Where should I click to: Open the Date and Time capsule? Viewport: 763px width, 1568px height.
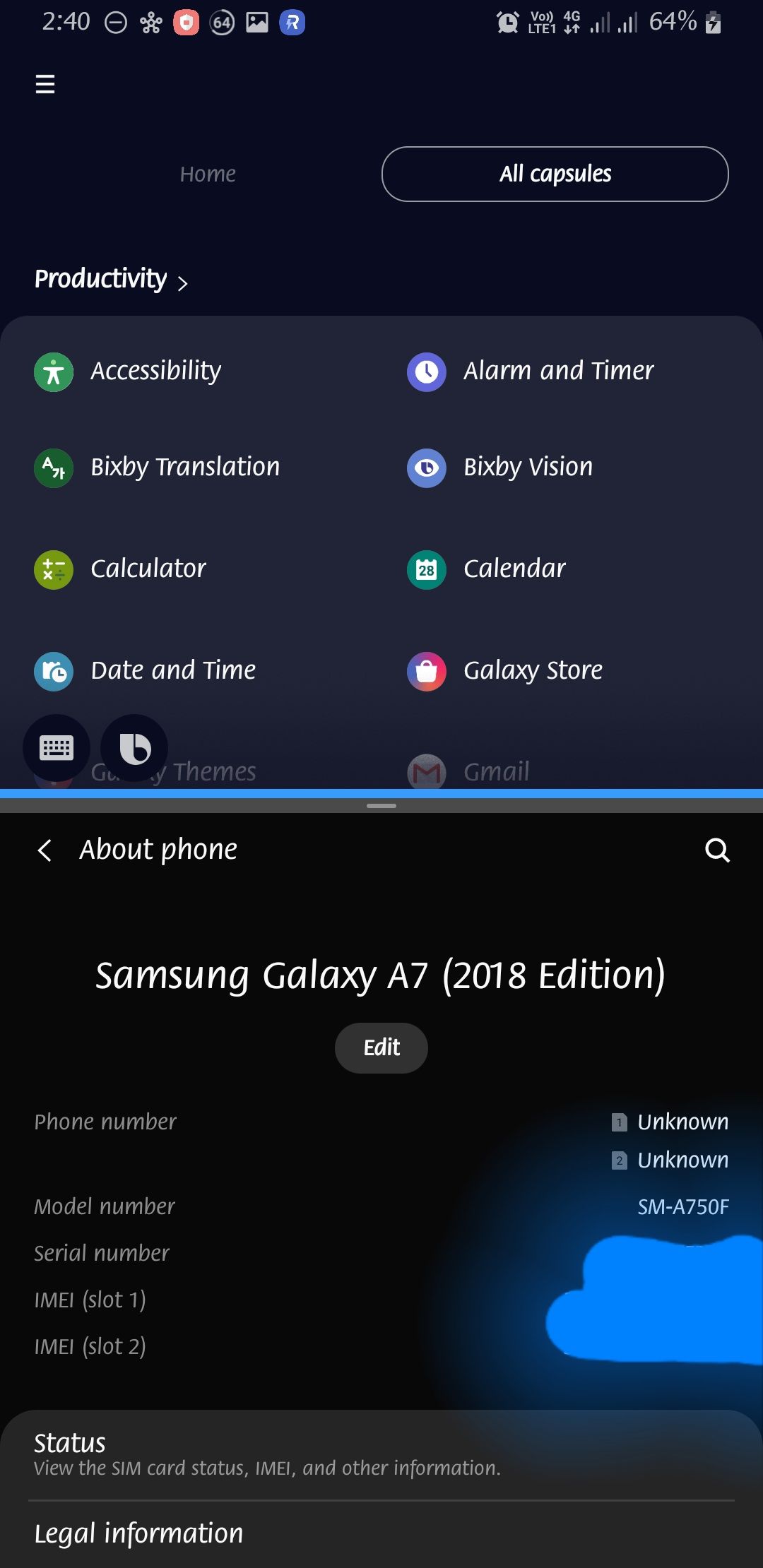point(173,671)
